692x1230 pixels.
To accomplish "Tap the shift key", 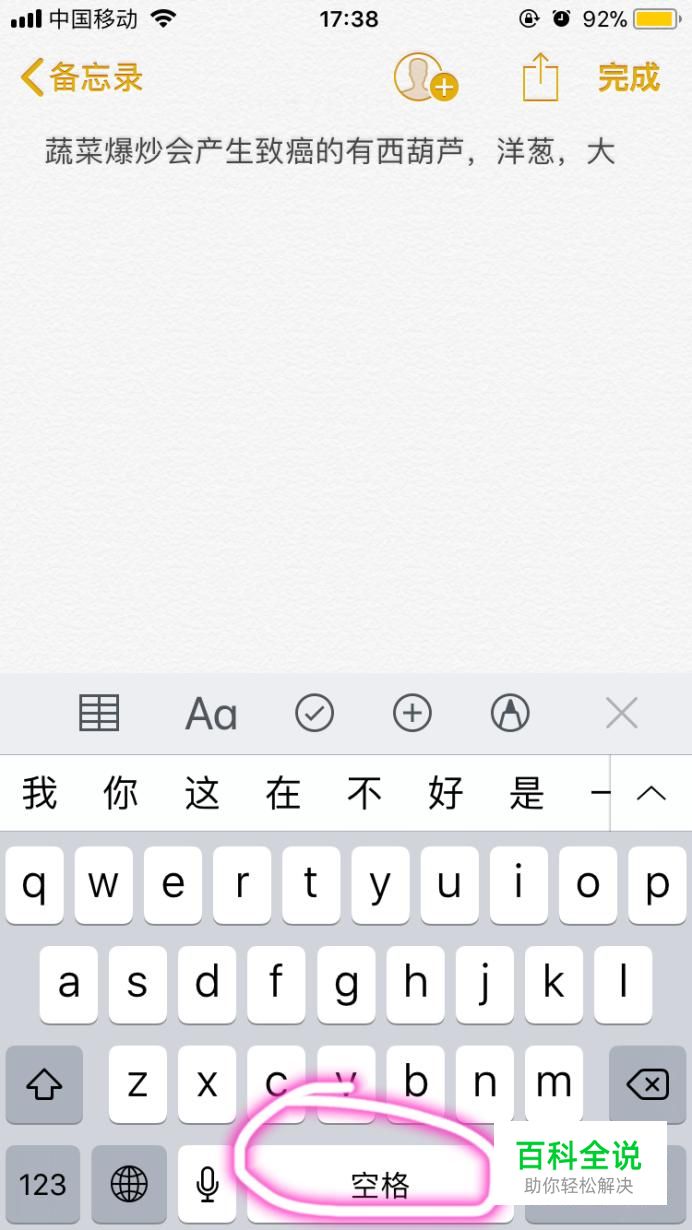I will pos(44,1085).
